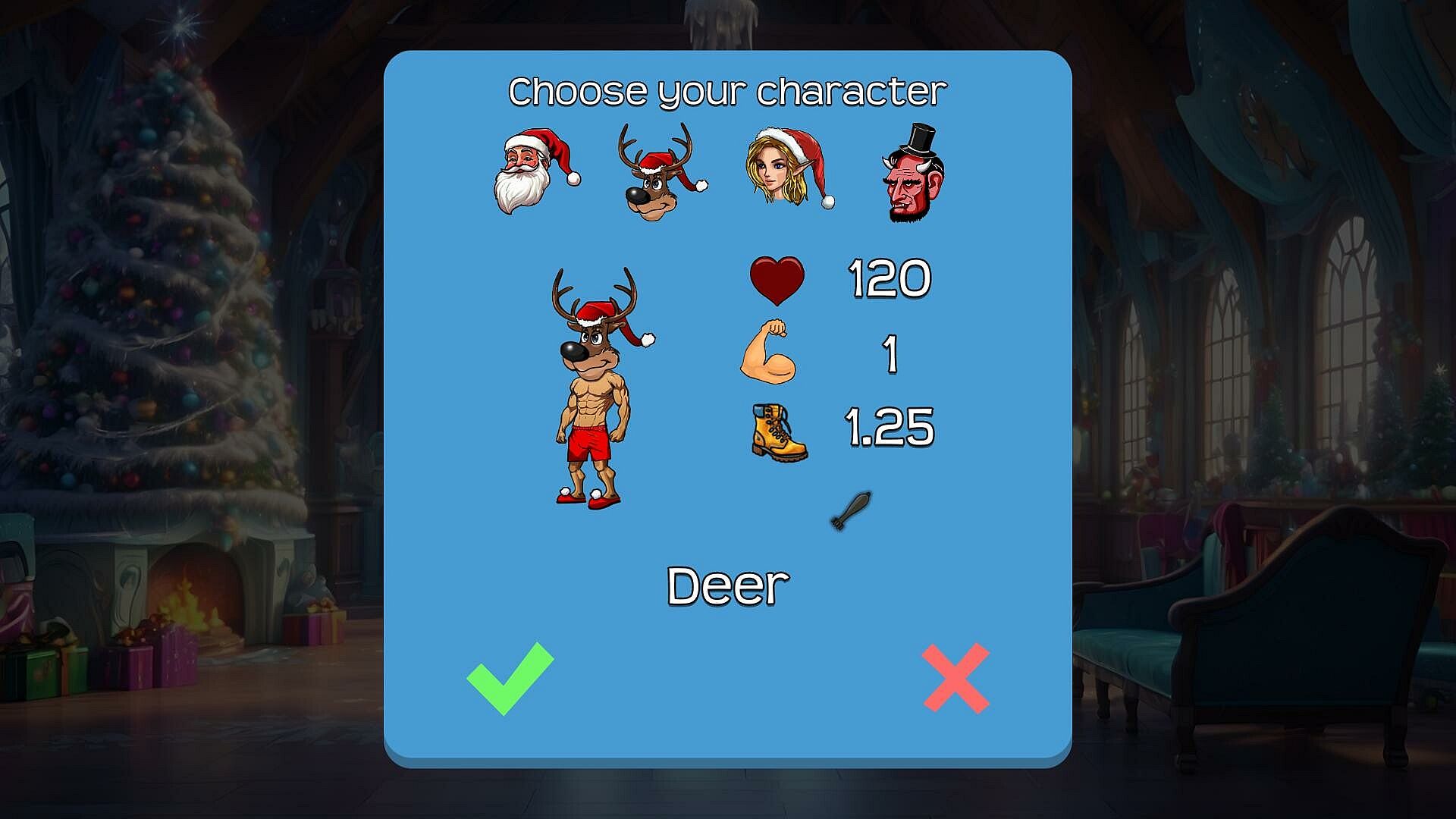Image resolution: width=1456 pixels, height=819 pixels.
Task: Pick the blonde elf girl character
Action: 786,168
